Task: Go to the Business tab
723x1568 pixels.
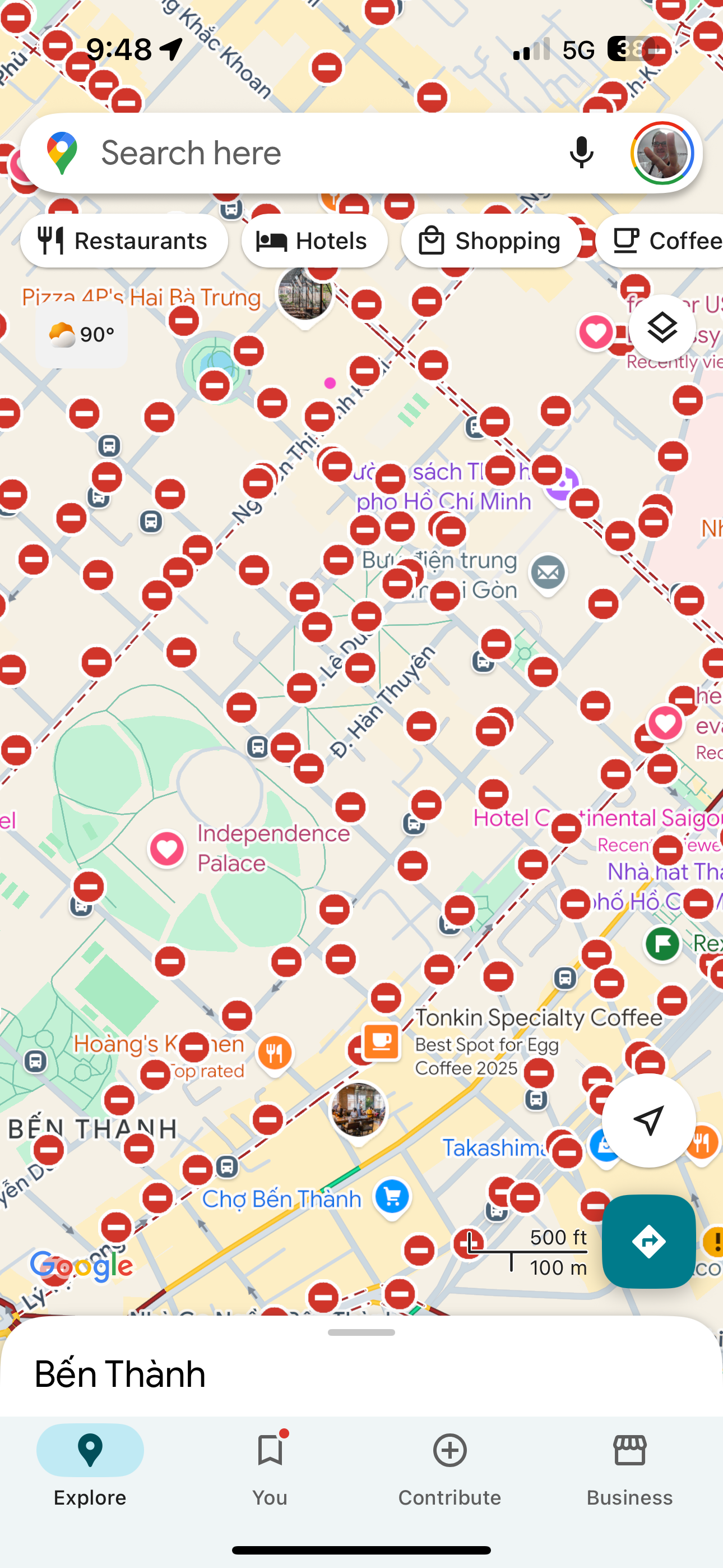Action: point(629,1468)
